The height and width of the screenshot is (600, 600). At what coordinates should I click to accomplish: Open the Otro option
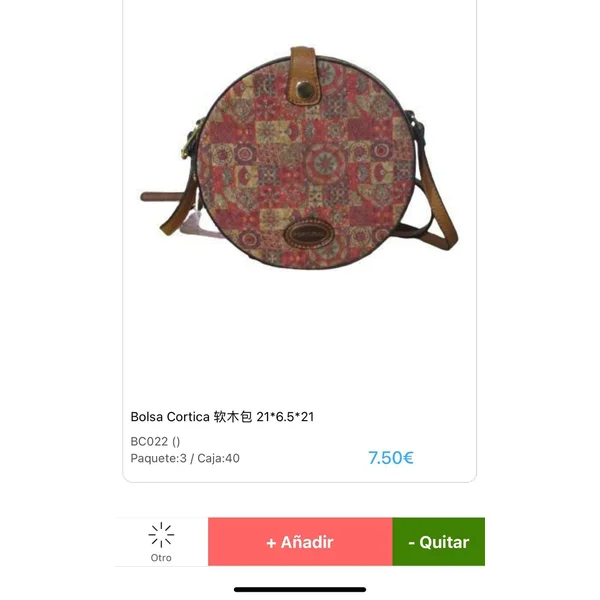pyautogui.click(x=161, y=542)
